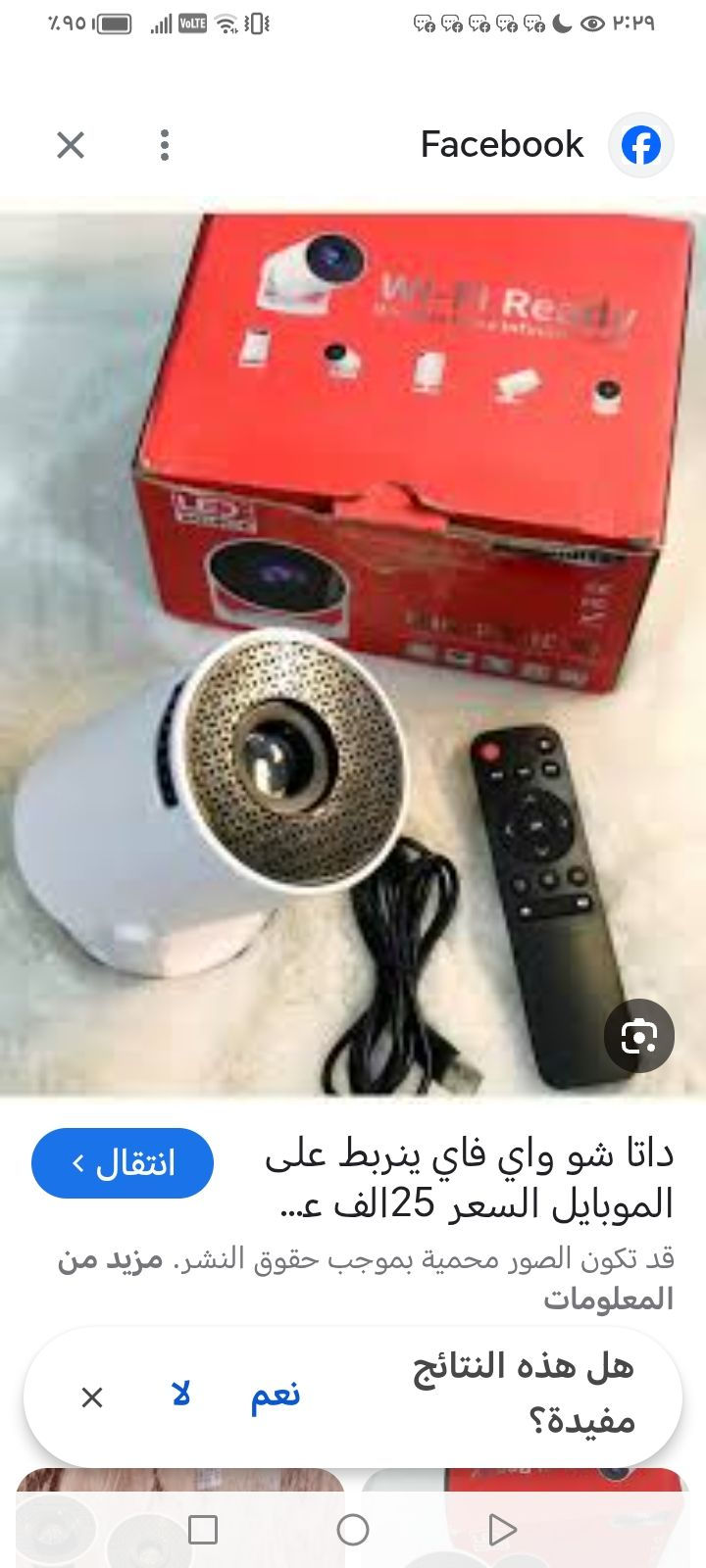This screenshot has width=706, height=1568.
Task: Tap the انتقال visit button
Action: click(123, 1163)
